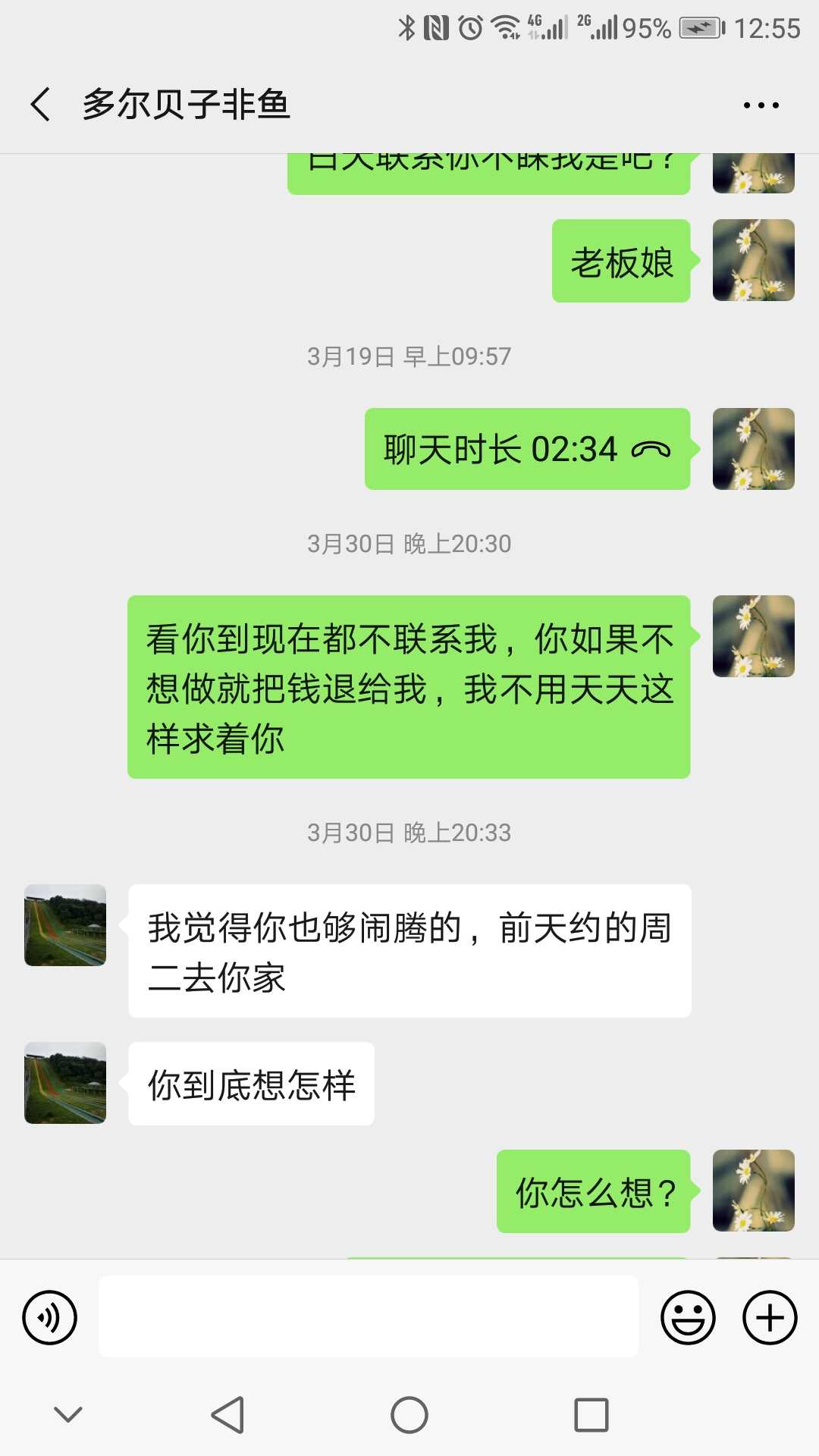Hide keyboard with the down chevron
The height and width of the screenshot is (1456, 819).
pos(68,1414)
